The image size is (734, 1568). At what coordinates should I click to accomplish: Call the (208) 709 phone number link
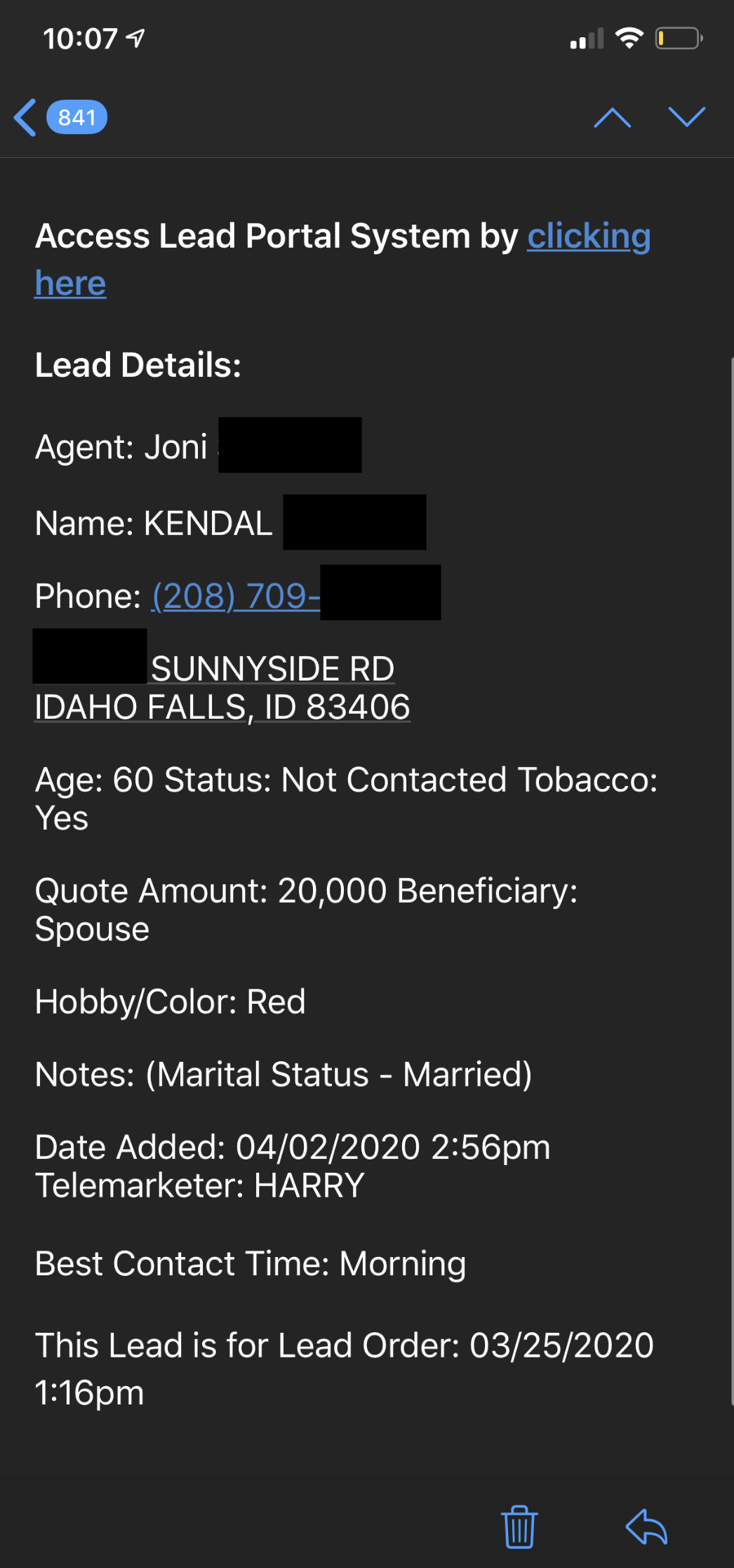(236, 596)
